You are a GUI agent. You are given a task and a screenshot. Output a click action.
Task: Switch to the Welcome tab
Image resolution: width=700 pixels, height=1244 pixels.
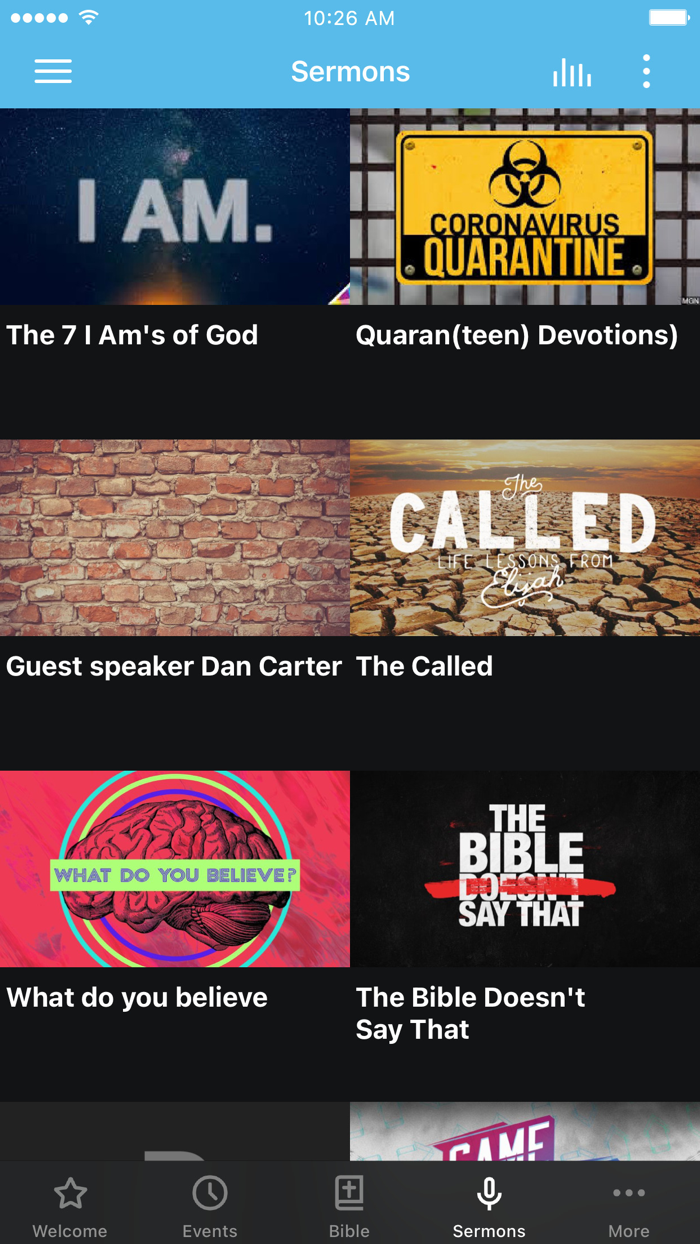click(x=70, y=1205)
